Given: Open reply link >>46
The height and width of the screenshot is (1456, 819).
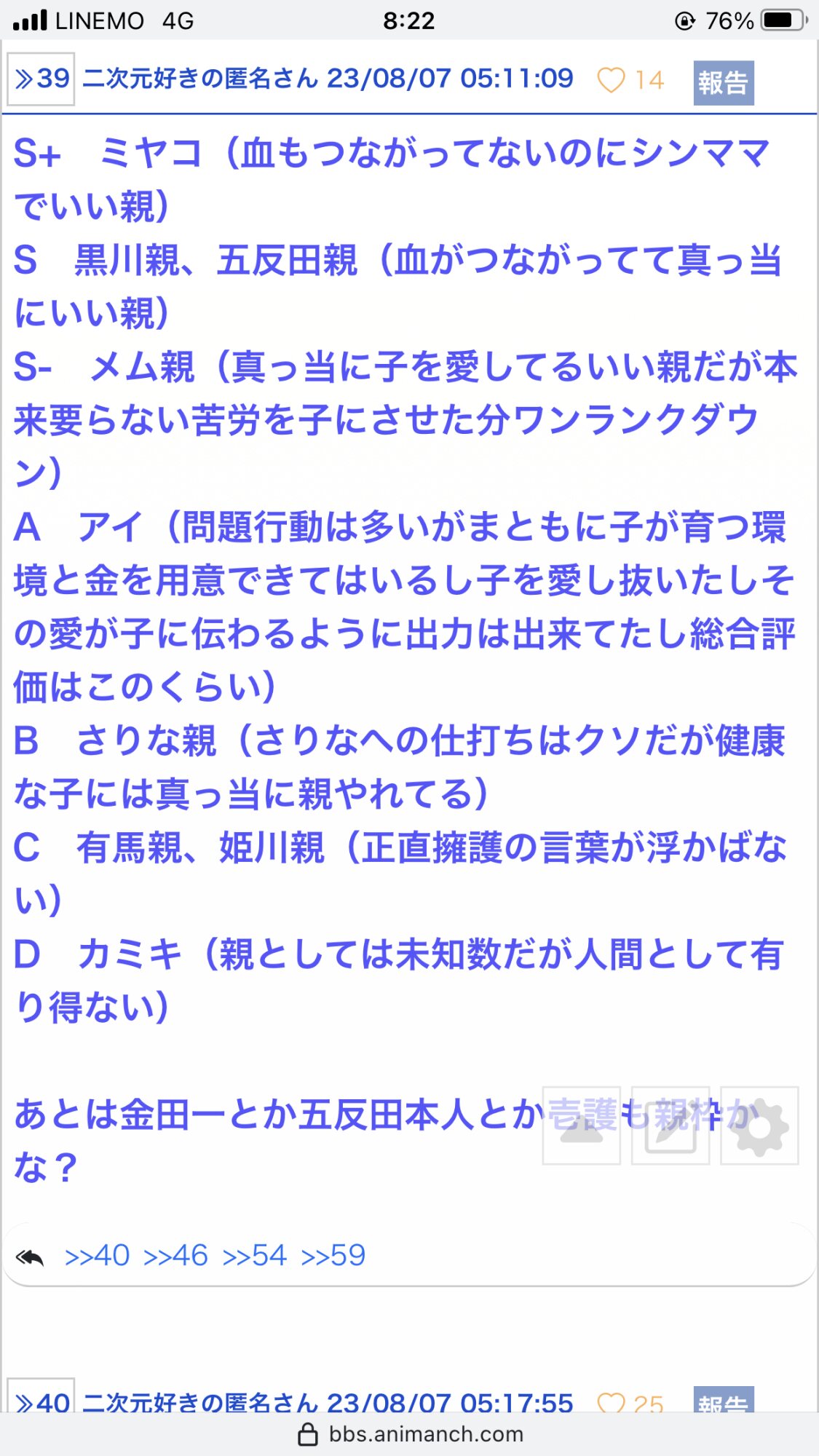Looking at the screenshot, I should coord(175,1256).
